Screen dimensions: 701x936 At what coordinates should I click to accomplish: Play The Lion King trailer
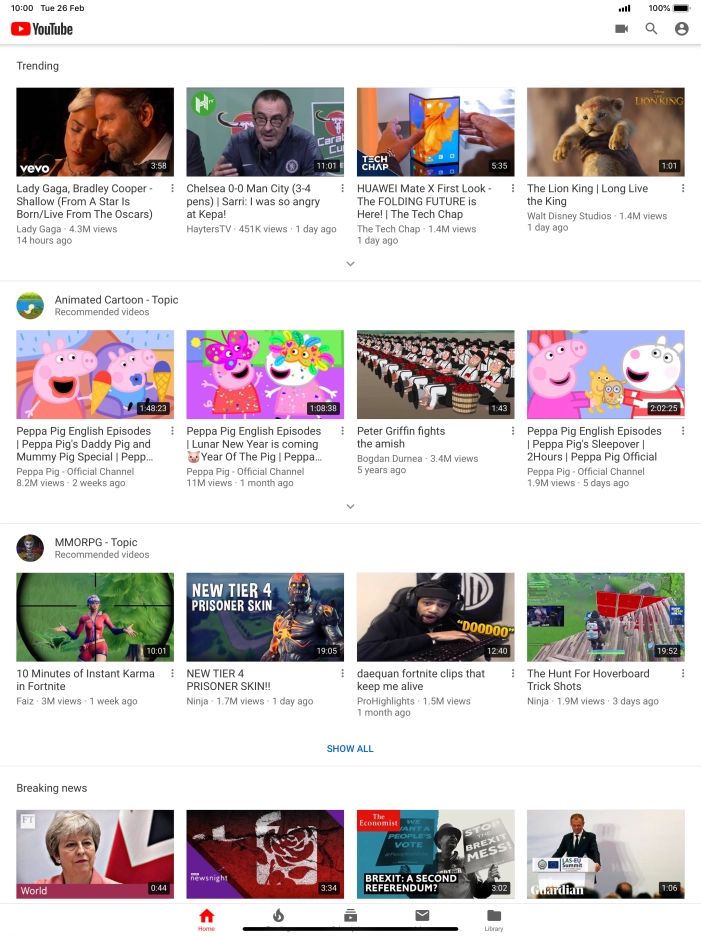click(x=605, y=132)
